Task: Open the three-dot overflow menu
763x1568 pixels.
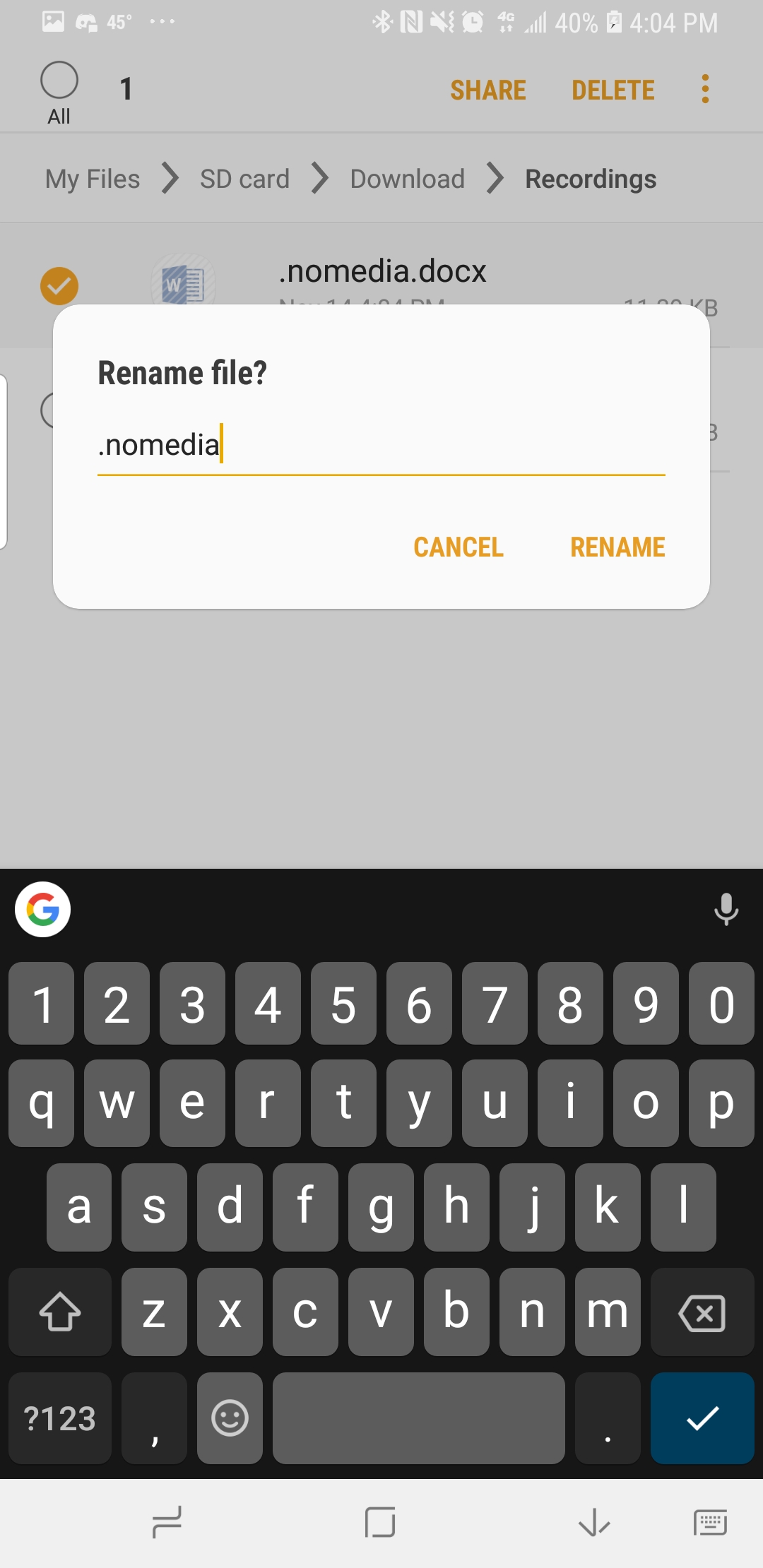Action: click(x=704, y=90)
